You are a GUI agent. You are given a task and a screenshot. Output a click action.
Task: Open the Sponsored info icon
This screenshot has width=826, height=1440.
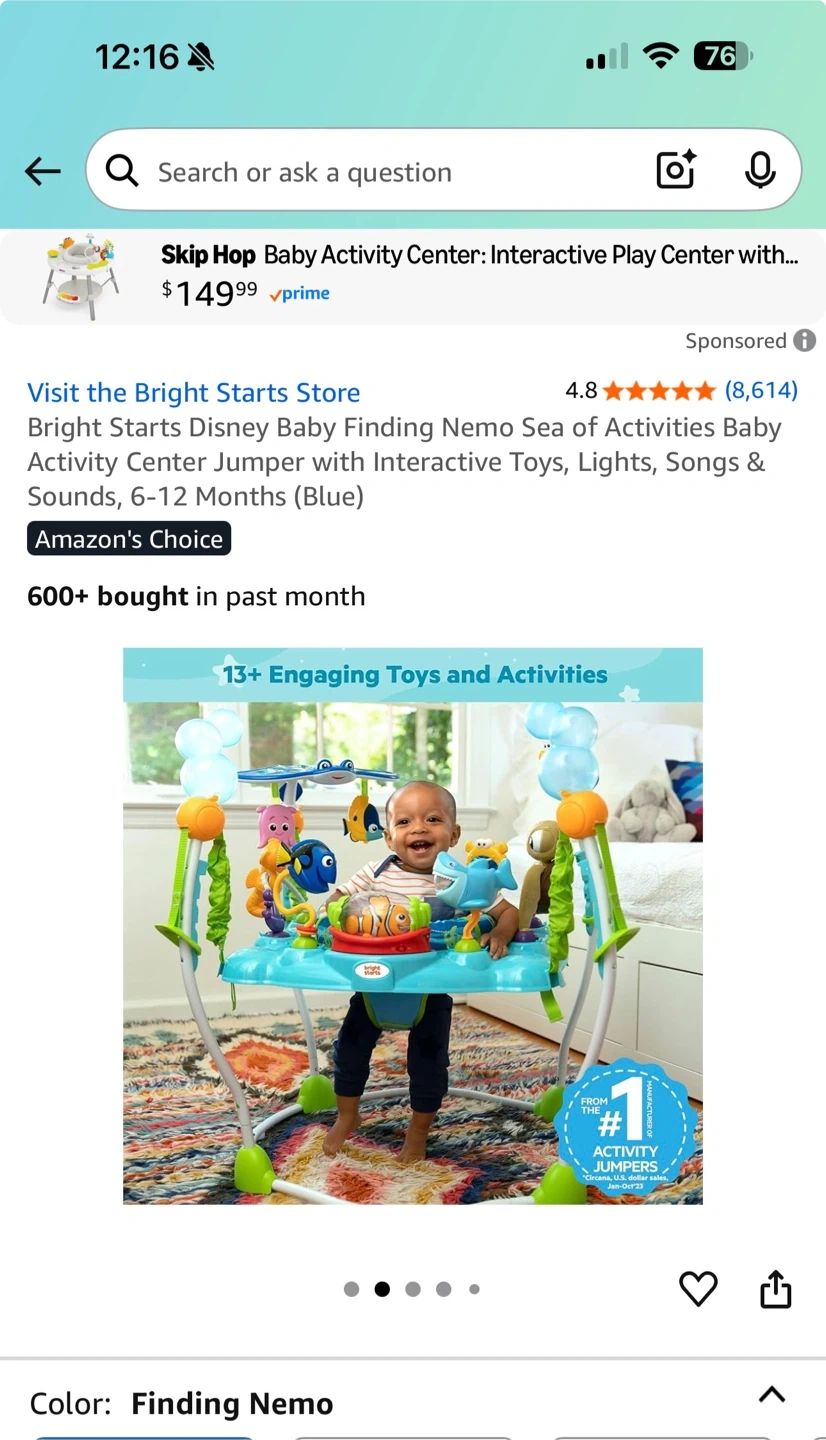[805, 341]
